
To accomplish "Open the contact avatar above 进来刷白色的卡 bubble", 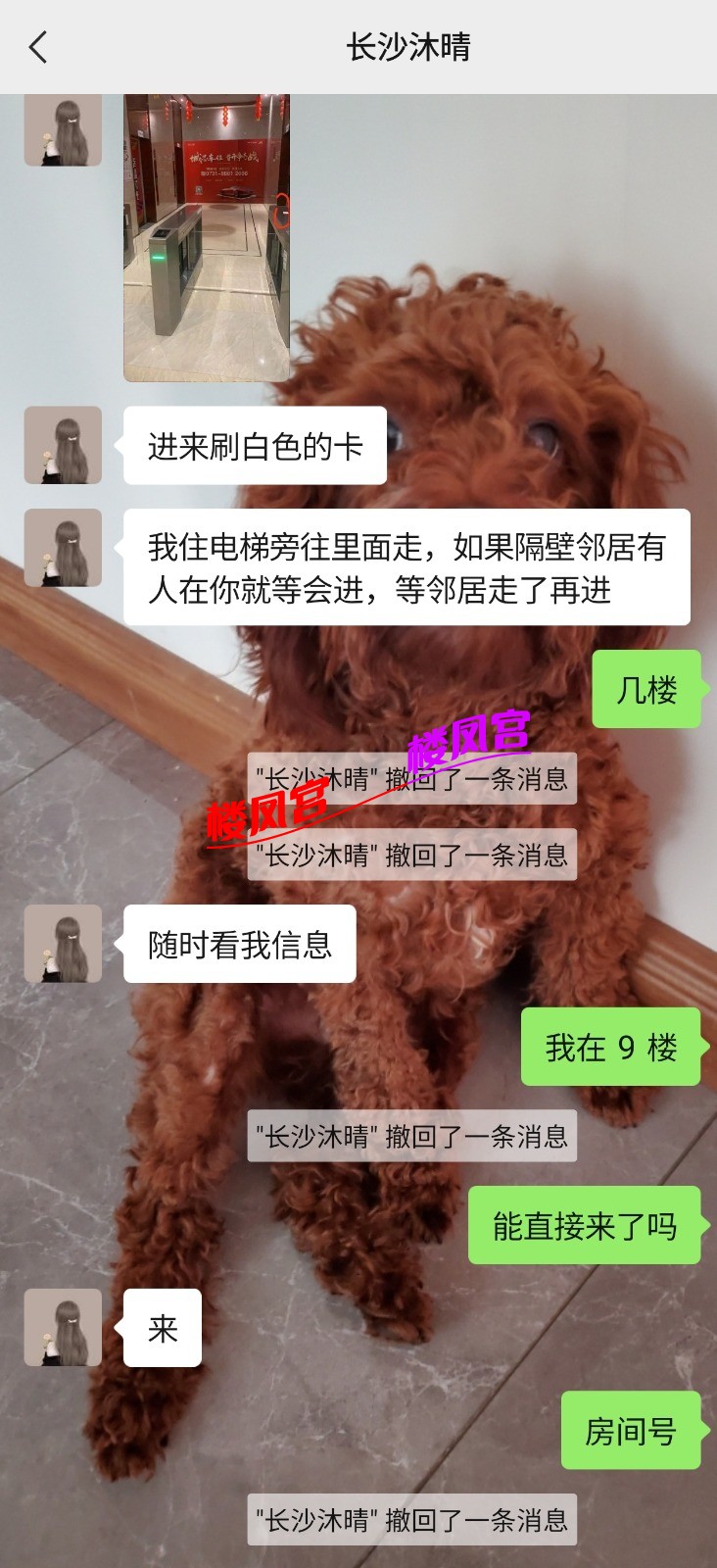I will pyautogui.click(x=63, y=446).
